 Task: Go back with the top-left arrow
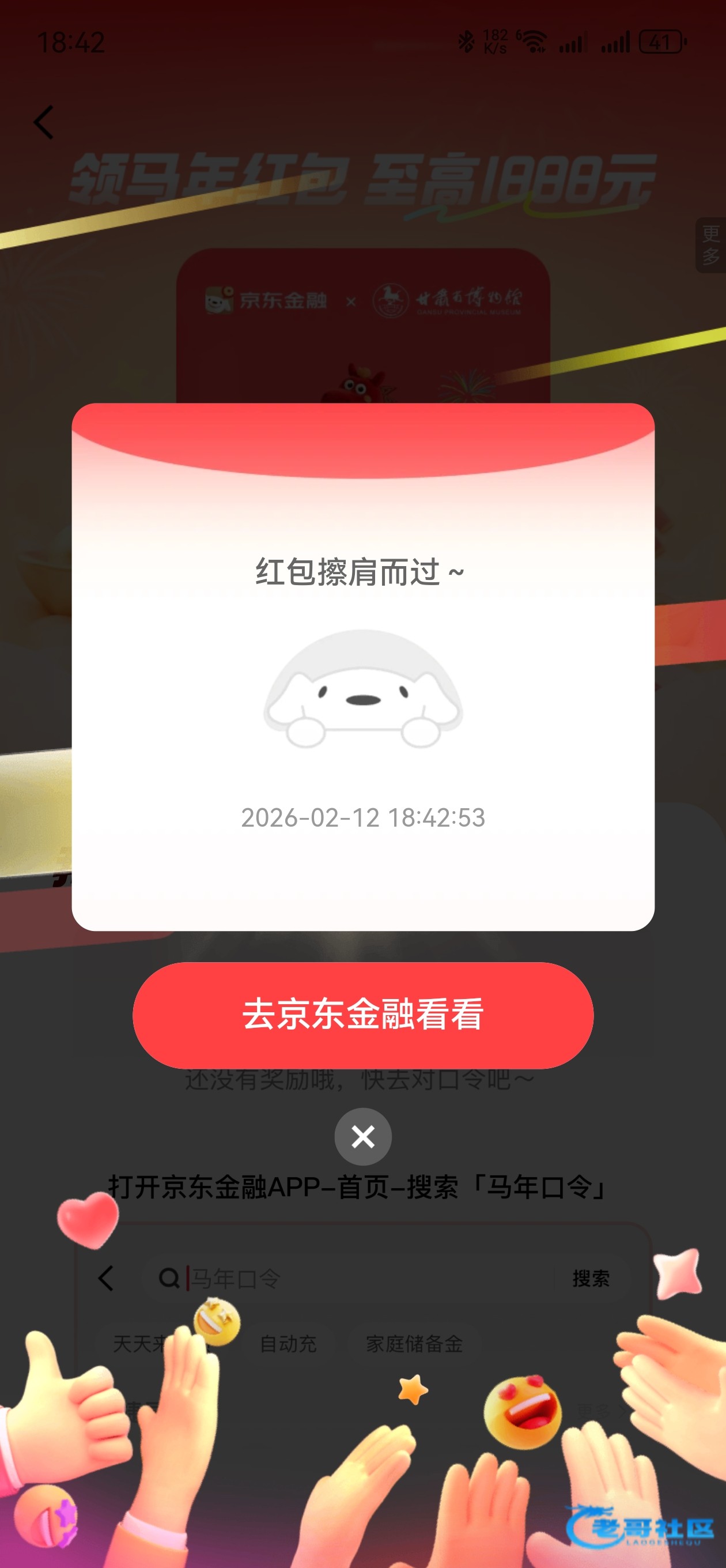point(44,122)
